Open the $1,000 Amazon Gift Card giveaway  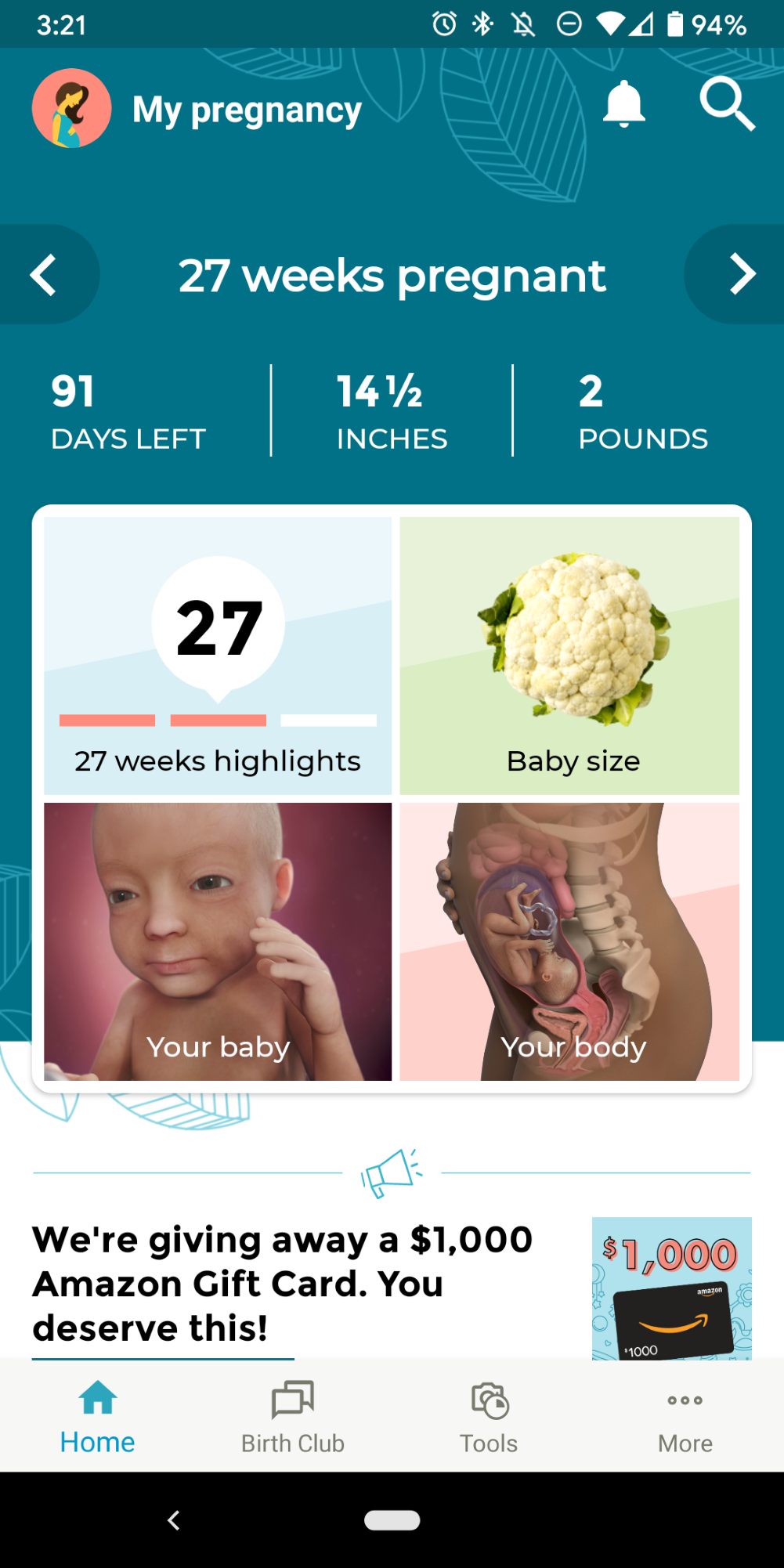(282, 1283)
